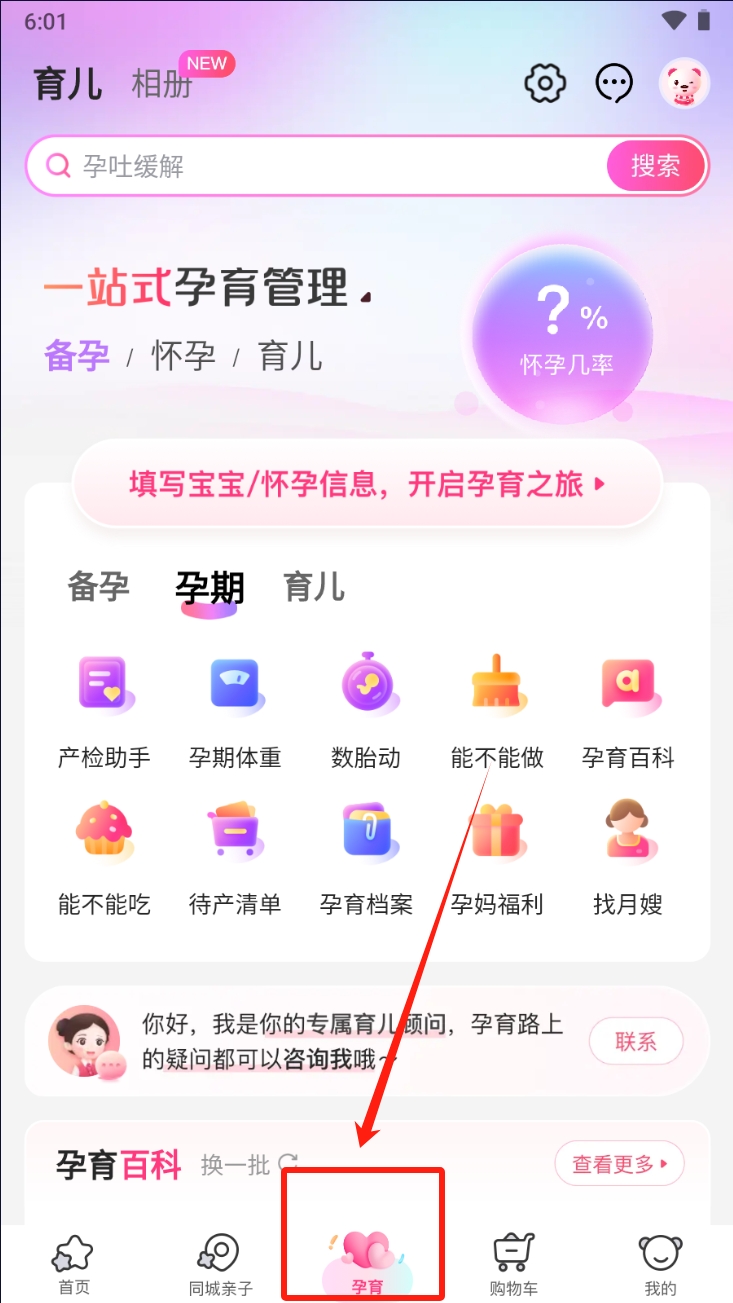Select the 育儿 stage tab
The image size is (733, 1303).
314,586
